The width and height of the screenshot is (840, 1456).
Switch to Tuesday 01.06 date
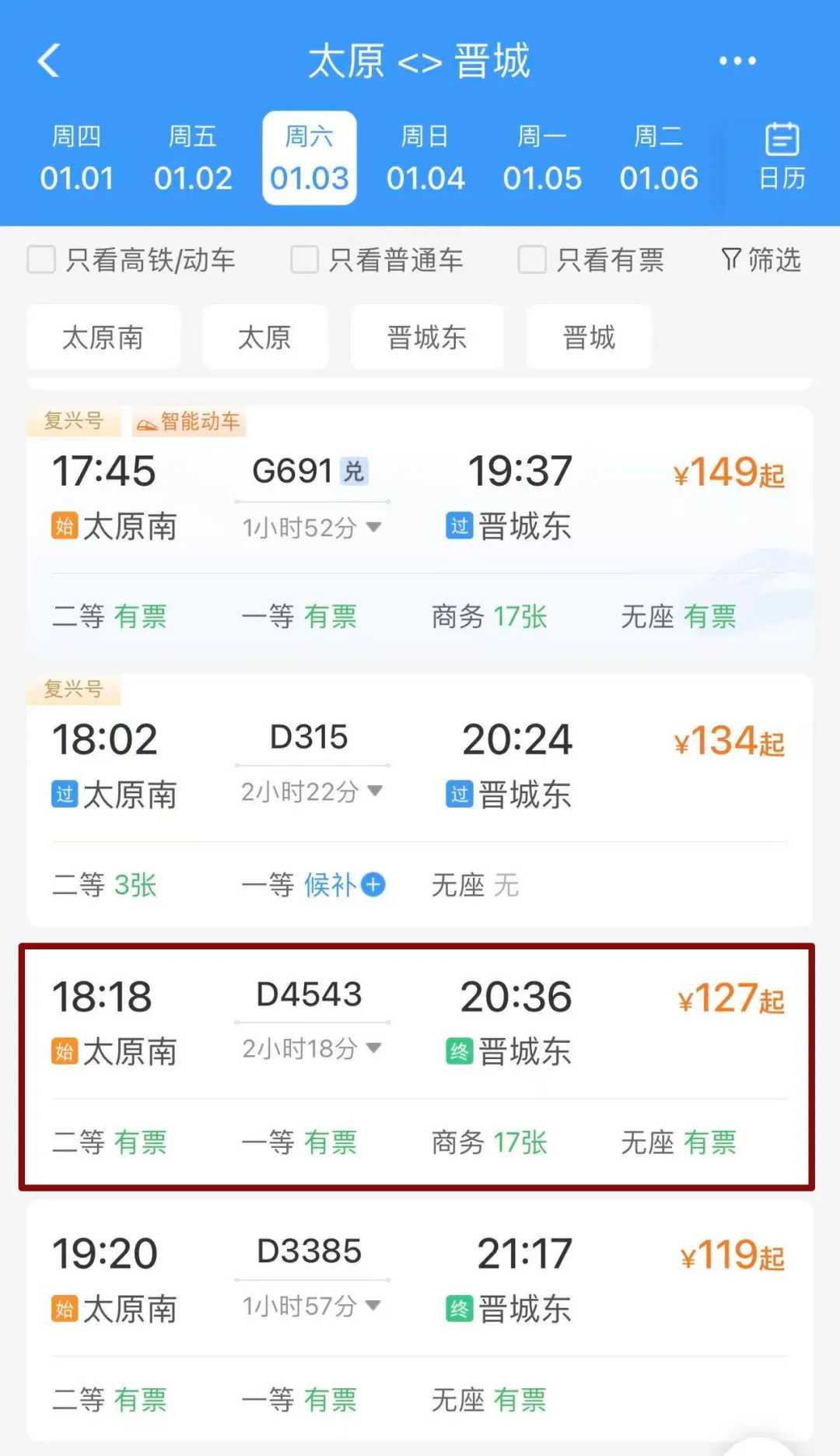659,159
